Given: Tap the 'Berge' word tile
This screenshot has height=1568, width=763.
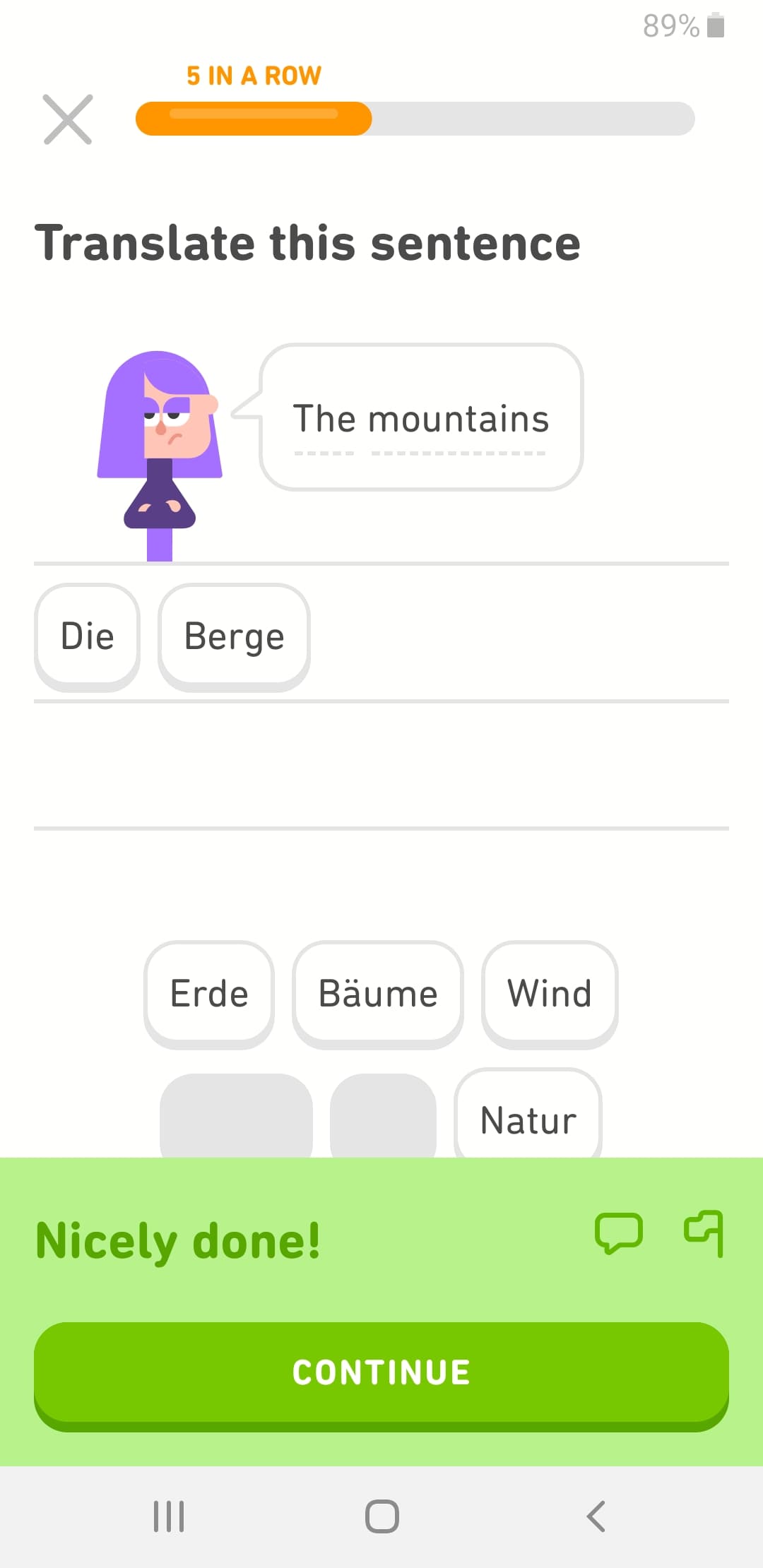Looking at the screenshot, I should pyautogui.click(x=234, y=636).
